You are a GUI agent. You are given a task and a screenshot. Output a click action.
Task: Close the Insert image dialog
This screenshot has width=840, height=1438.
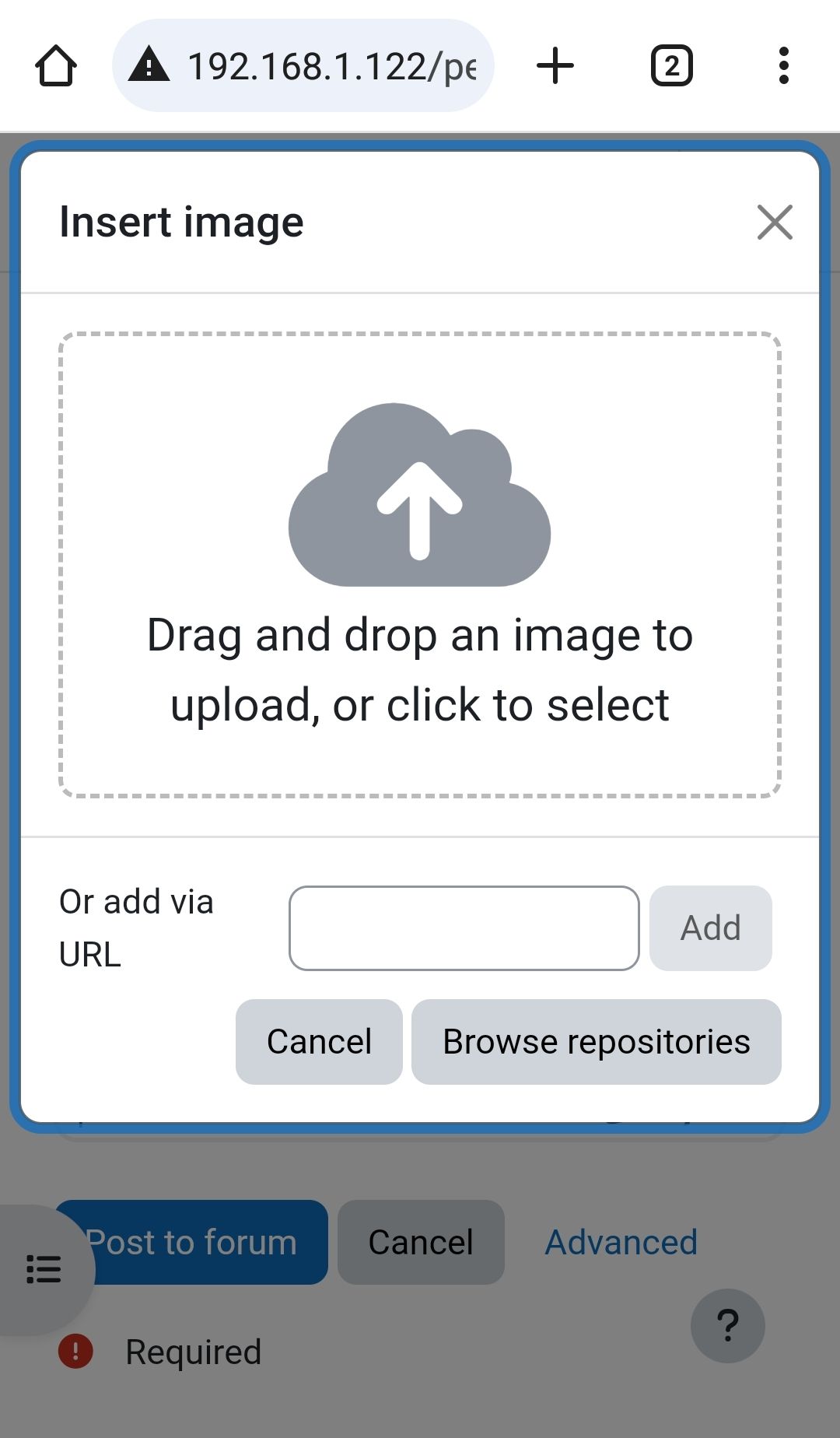coord(775,223)
